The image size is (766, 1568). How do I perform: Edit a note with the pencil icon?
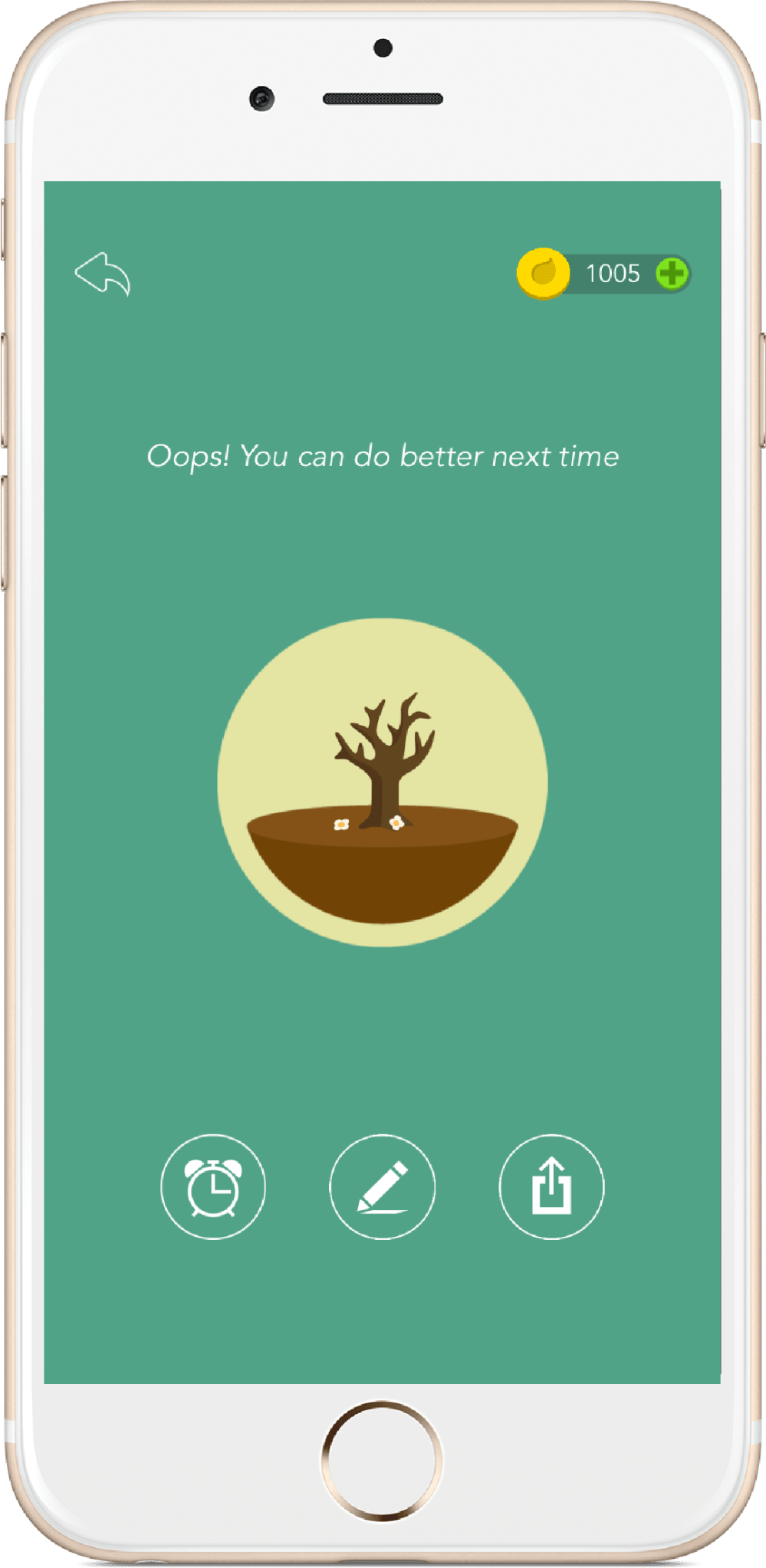(x=382, y=1186)
